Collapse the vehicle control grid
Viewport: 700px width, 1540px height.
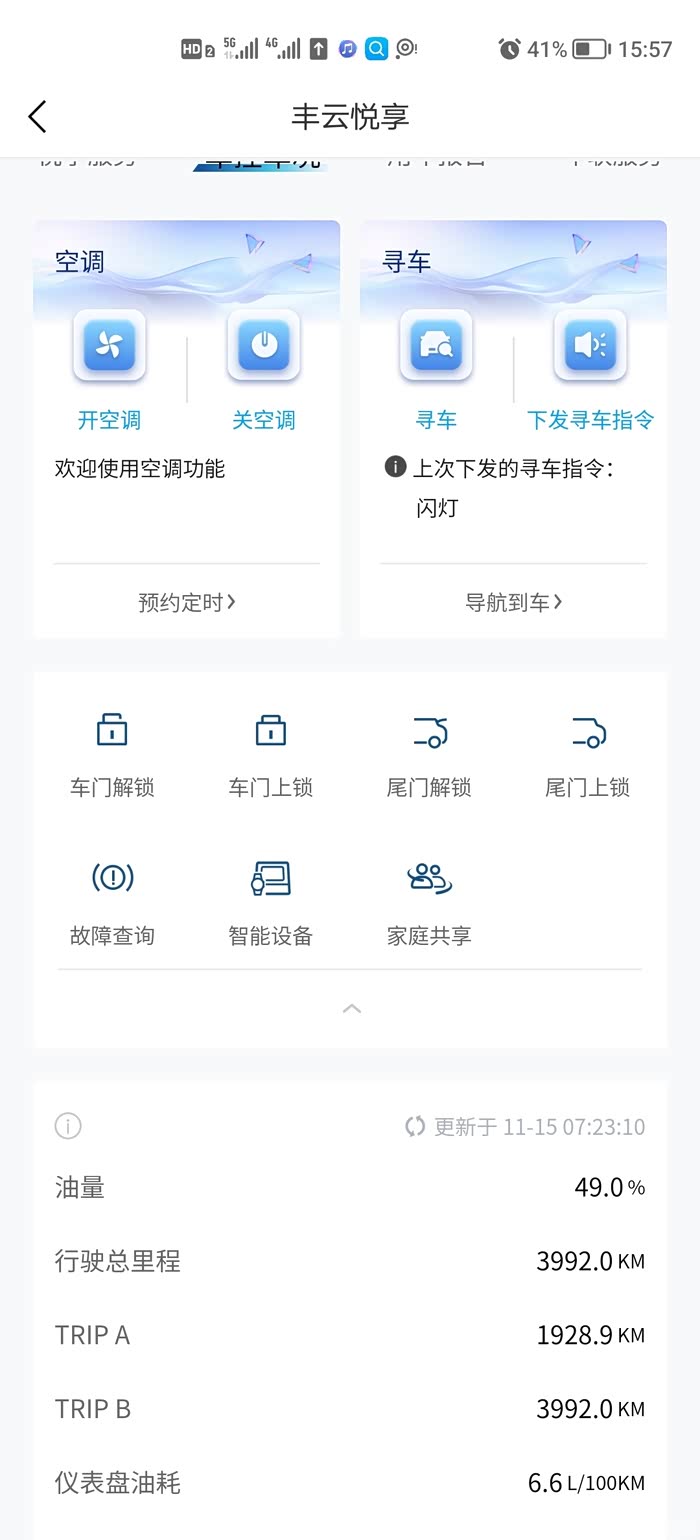pyautogui.click(x=351, y=1009)
